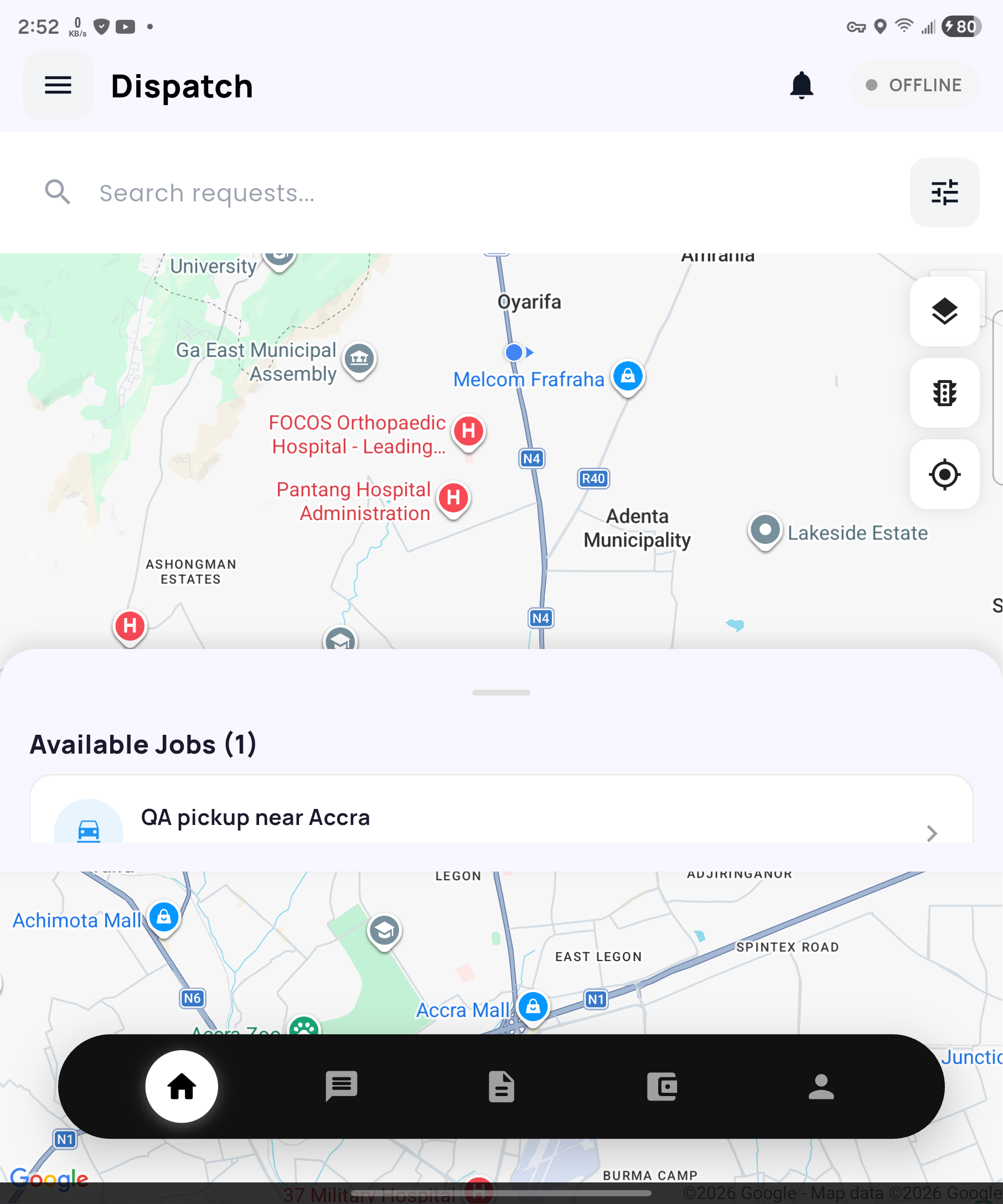Toggle the OFFLINE status chip
The image size is (1003, 1204).
913,85
